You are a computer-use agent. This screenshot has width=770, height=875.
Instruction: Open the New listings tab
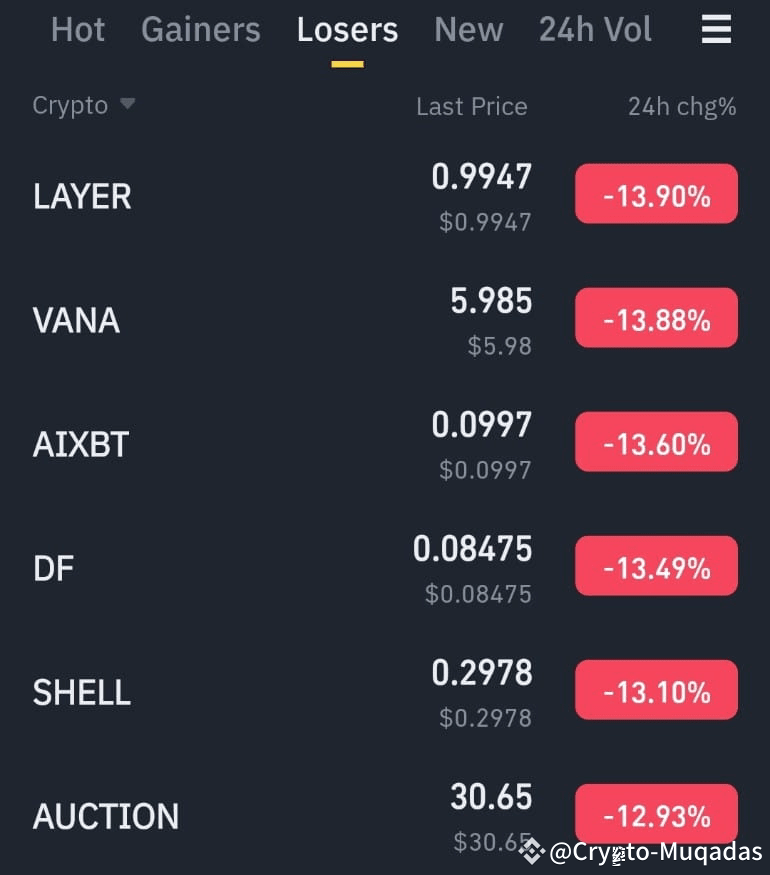(468, 30)
